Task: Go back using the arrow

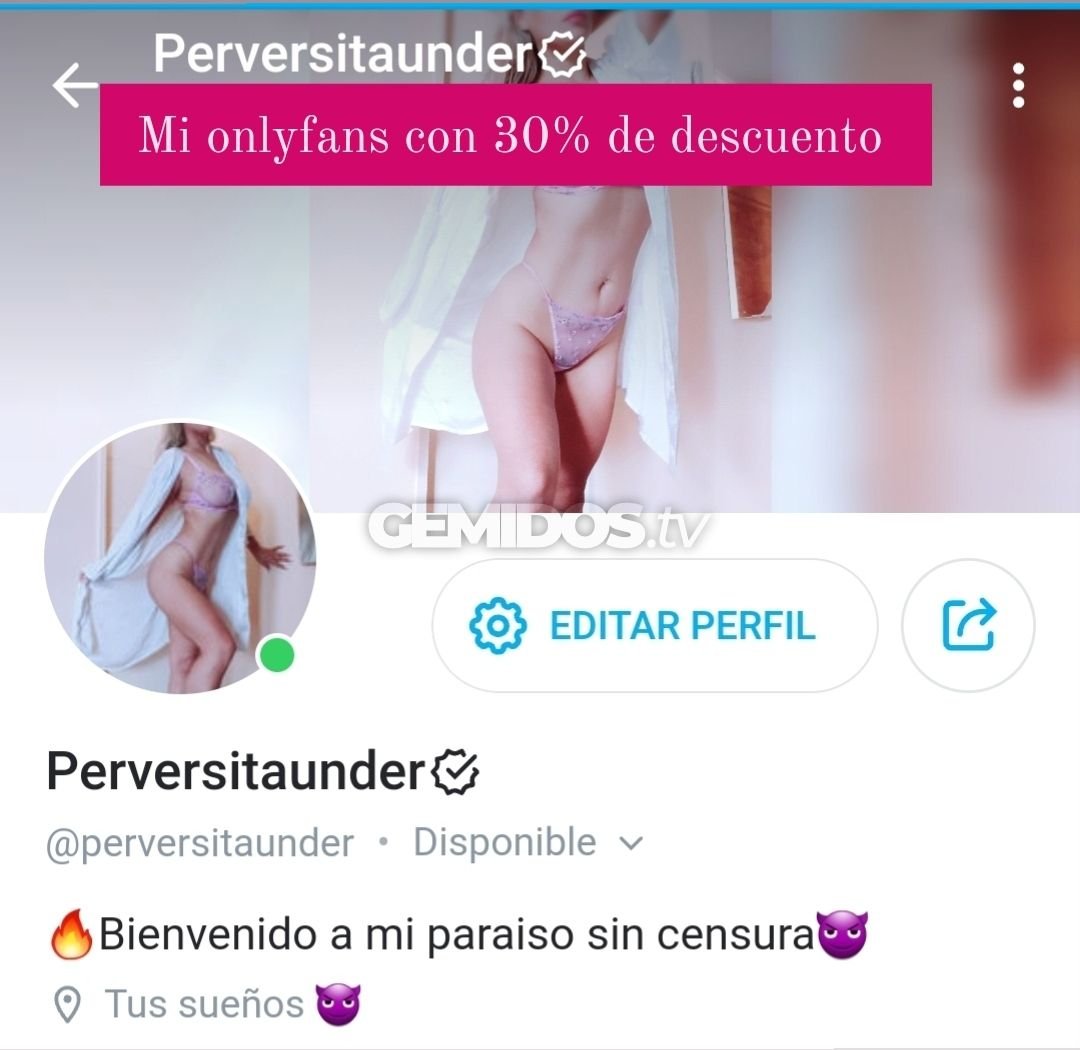Action: coord(75,85)
